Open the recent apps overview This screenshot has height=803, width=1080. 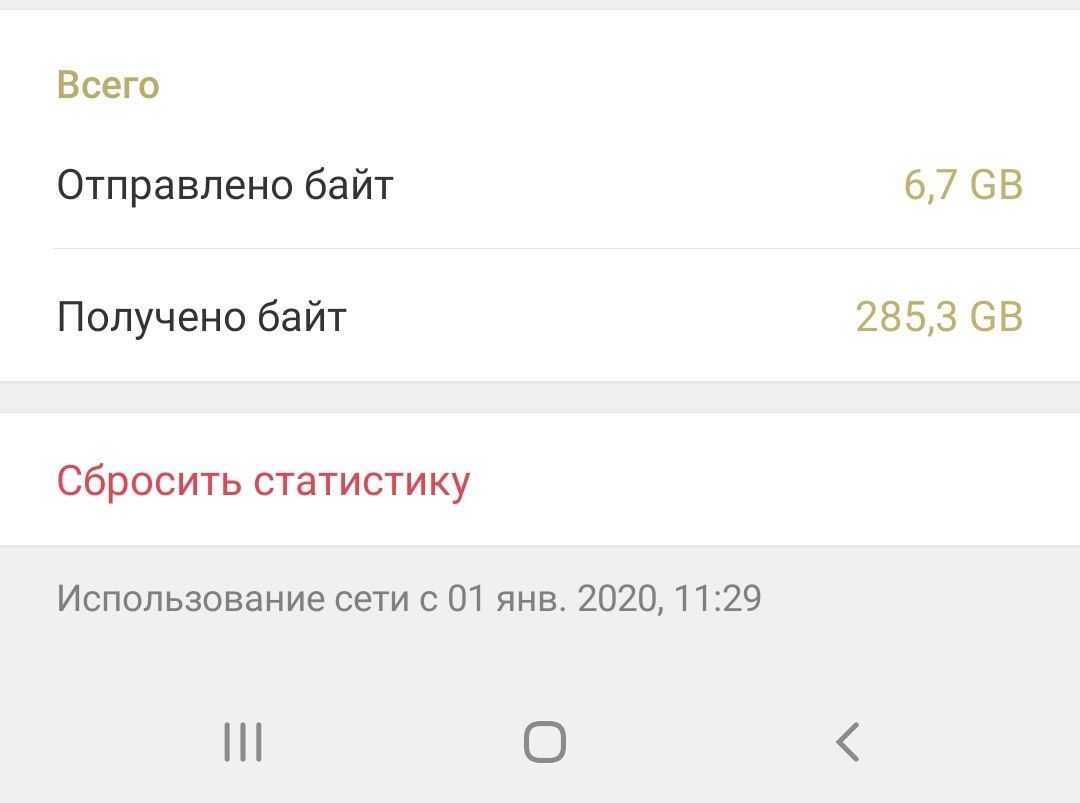pyautogui.click(x=242, y=742)
